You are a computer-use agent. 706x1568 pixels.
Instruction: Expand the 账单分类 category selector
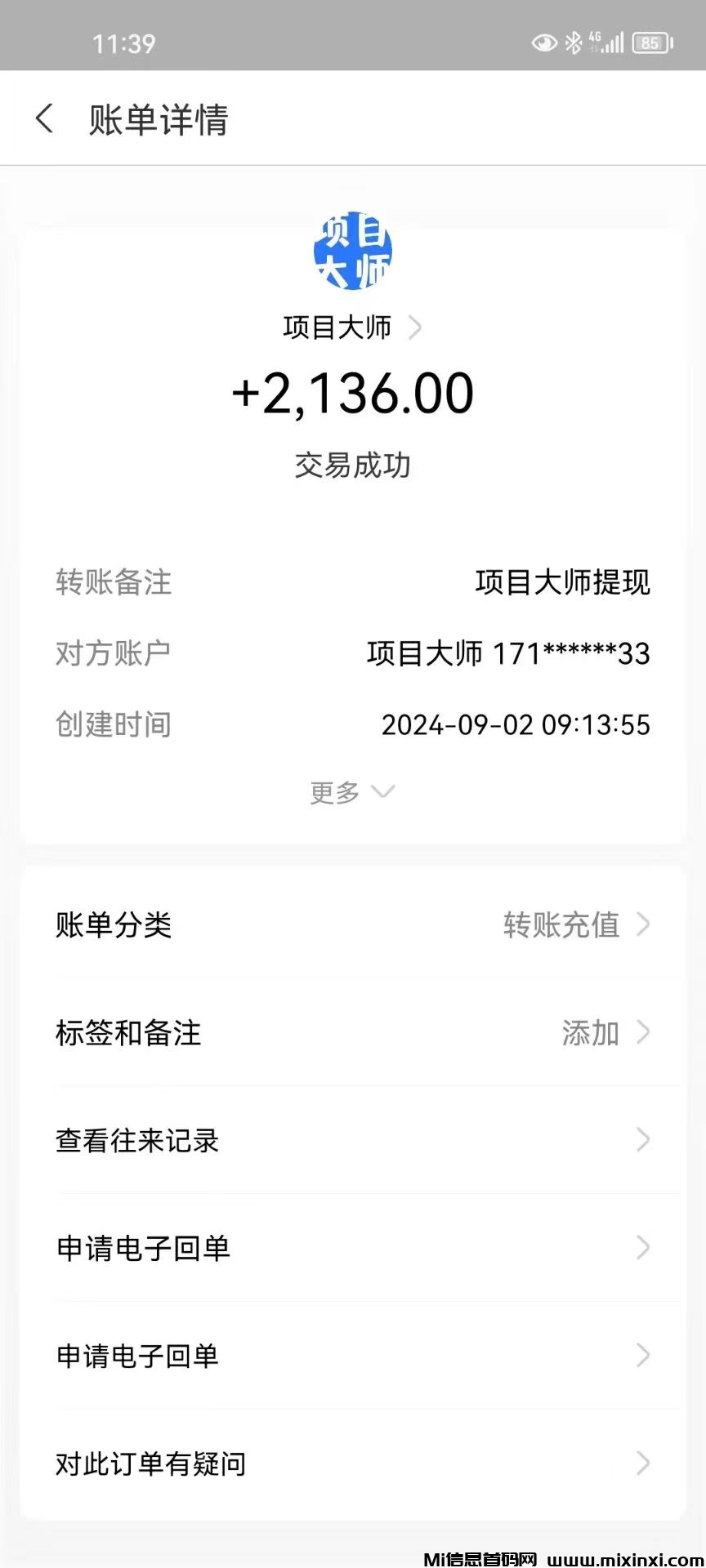[x=645, y=924]
